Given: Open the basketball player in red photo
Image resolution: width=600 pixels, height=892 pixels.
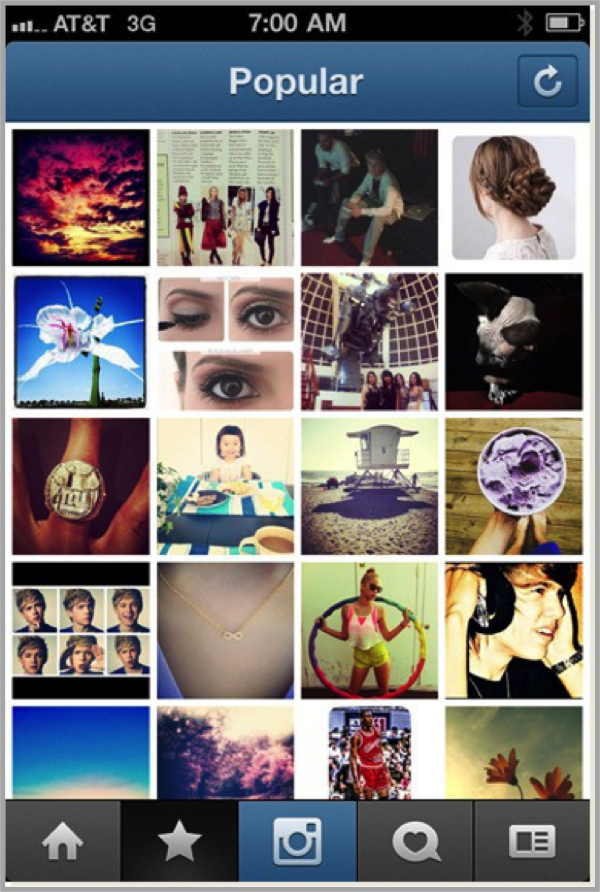Looking at the screenshot, I should pyautogui.click(x=370, y=752).
